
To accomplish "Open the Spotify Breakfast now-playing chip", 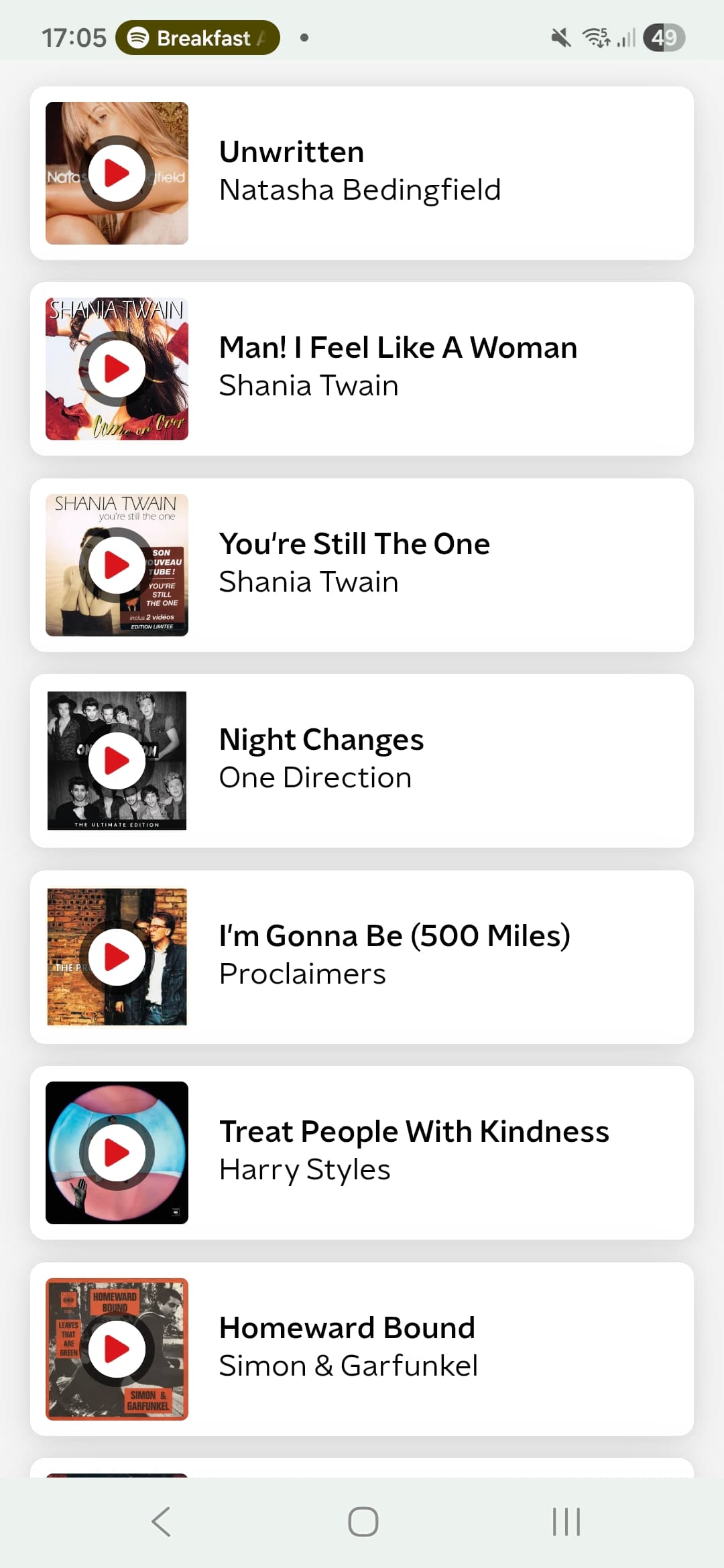I will (x=197, y=38).
